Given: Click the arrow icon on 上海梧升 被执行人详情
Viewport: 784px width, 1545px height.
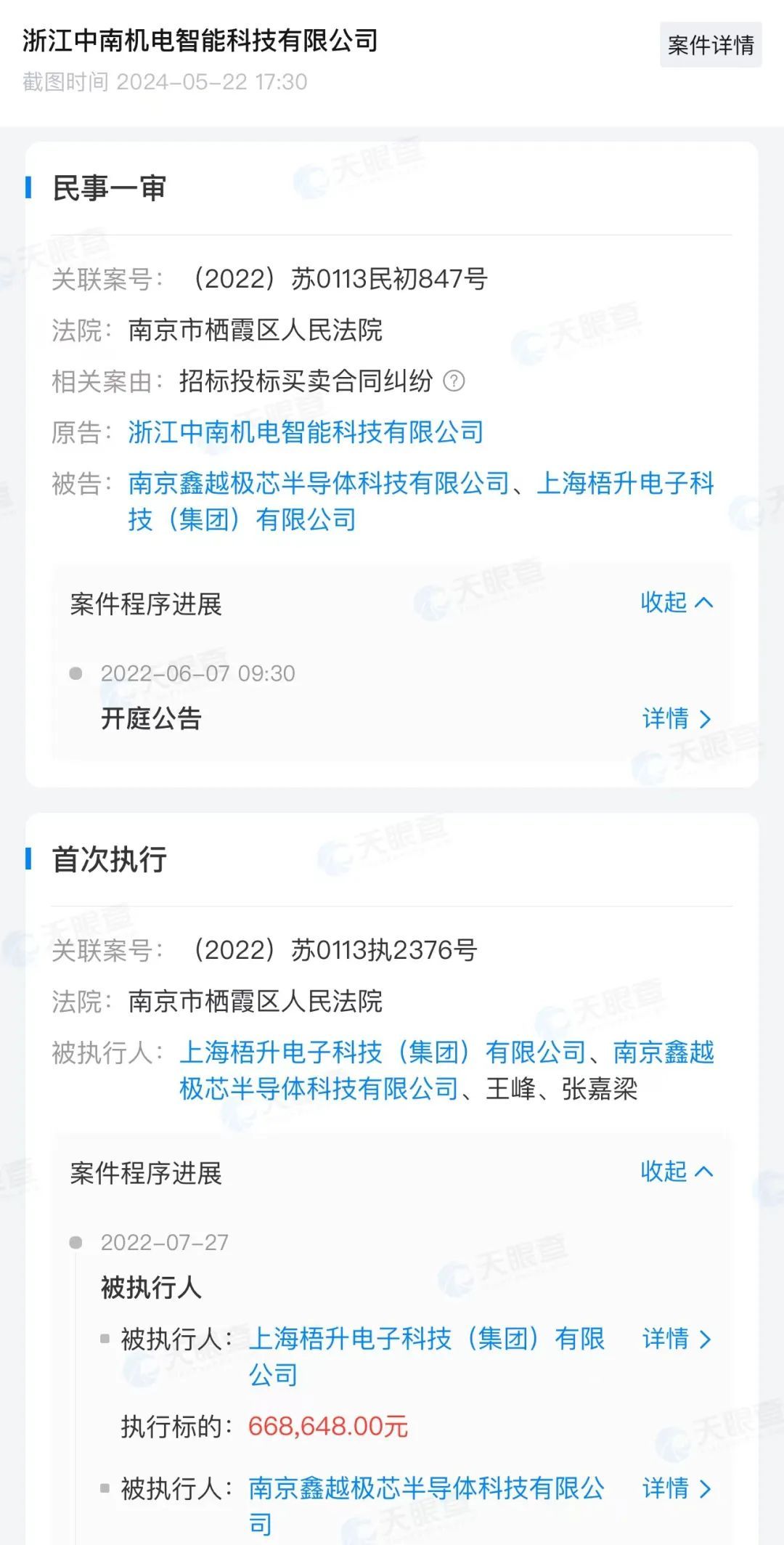Looking at the screenshot, I should point(703,1340).
